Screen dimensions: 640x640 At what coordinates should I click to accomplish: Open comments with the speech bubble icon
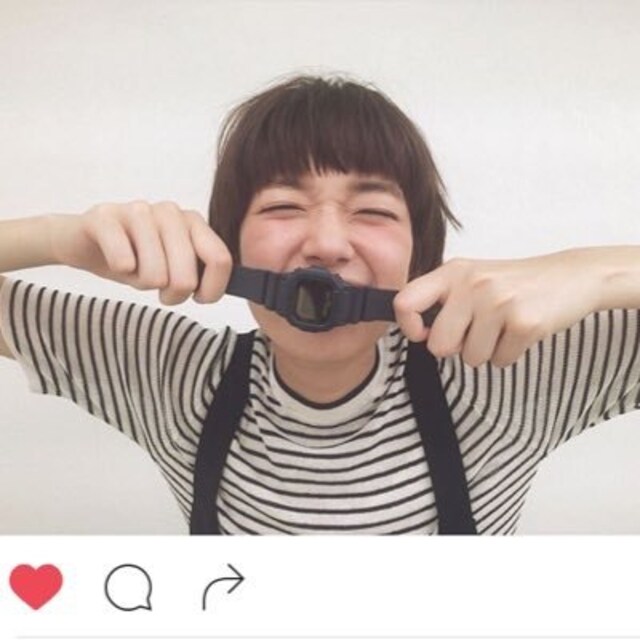point(129,587)
